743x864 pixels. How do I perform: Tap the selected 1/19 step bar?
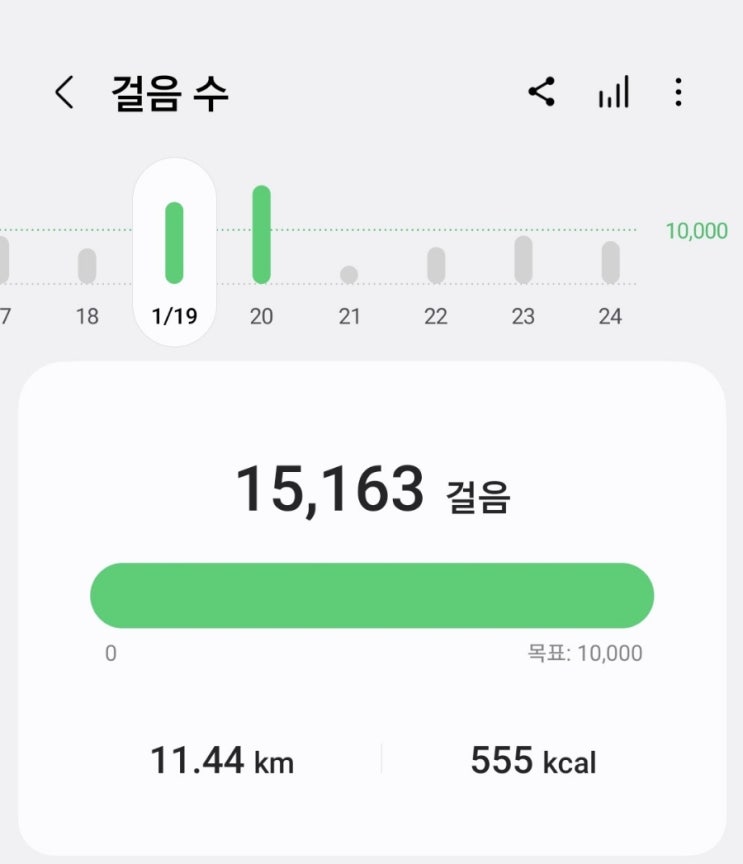pyautogui.click(x=174, y=243)
